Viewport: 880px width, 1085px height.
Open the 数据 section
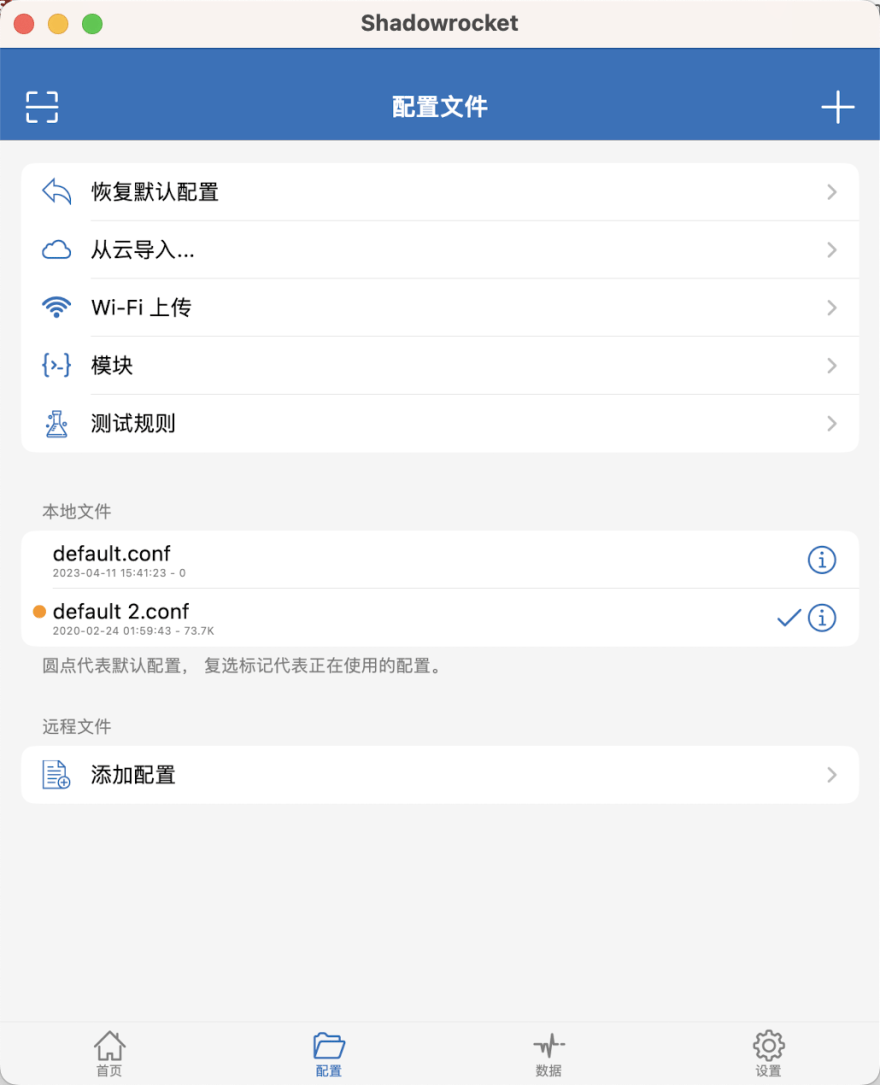point(549,1053)
